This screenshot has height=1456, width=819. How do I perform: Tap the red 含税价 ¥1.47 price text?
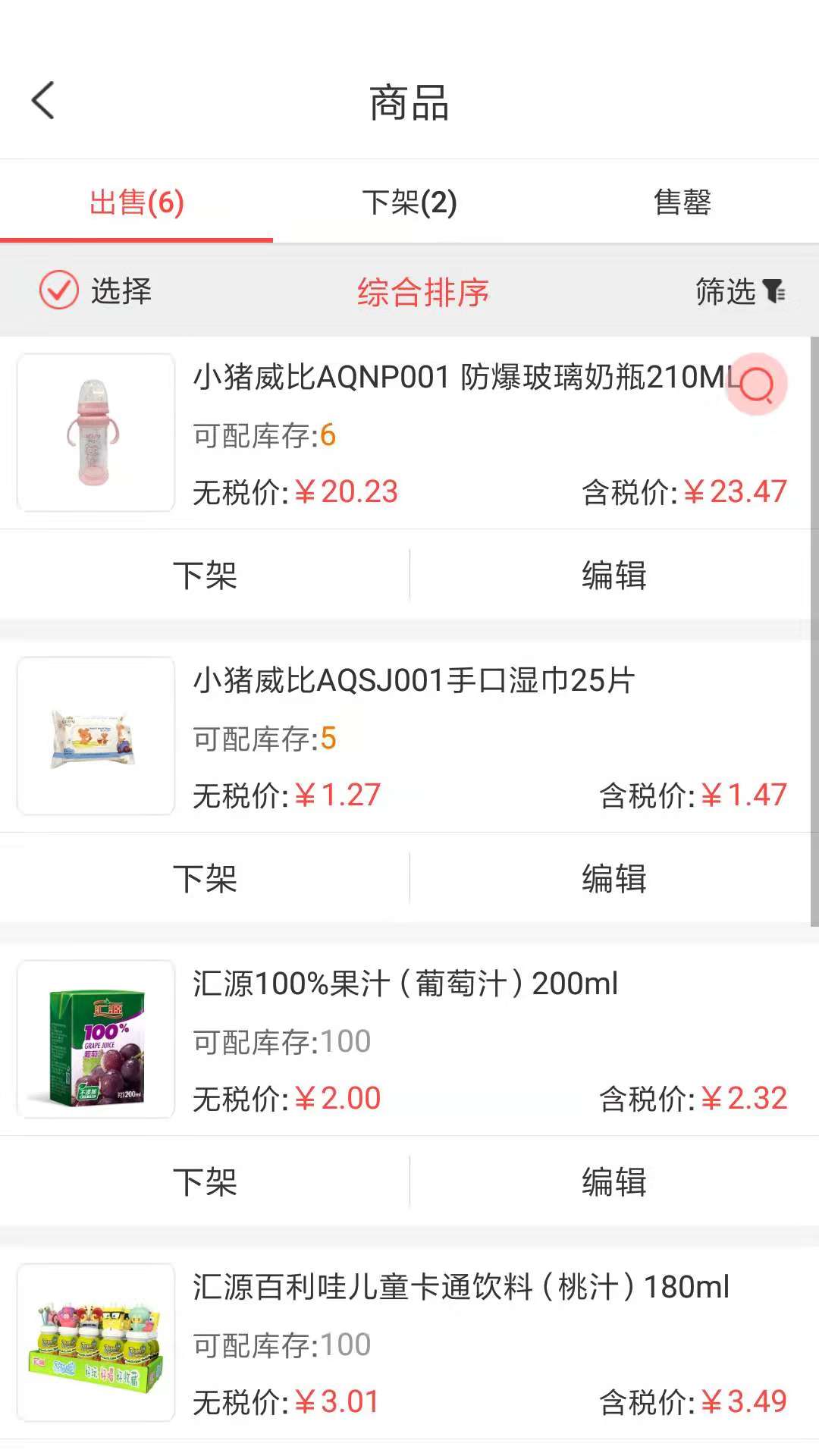745,795
